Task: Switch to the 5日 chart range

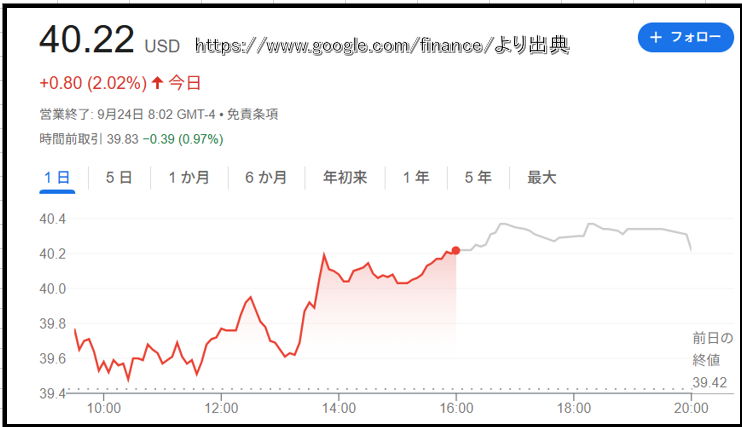Action: [119, 178]
